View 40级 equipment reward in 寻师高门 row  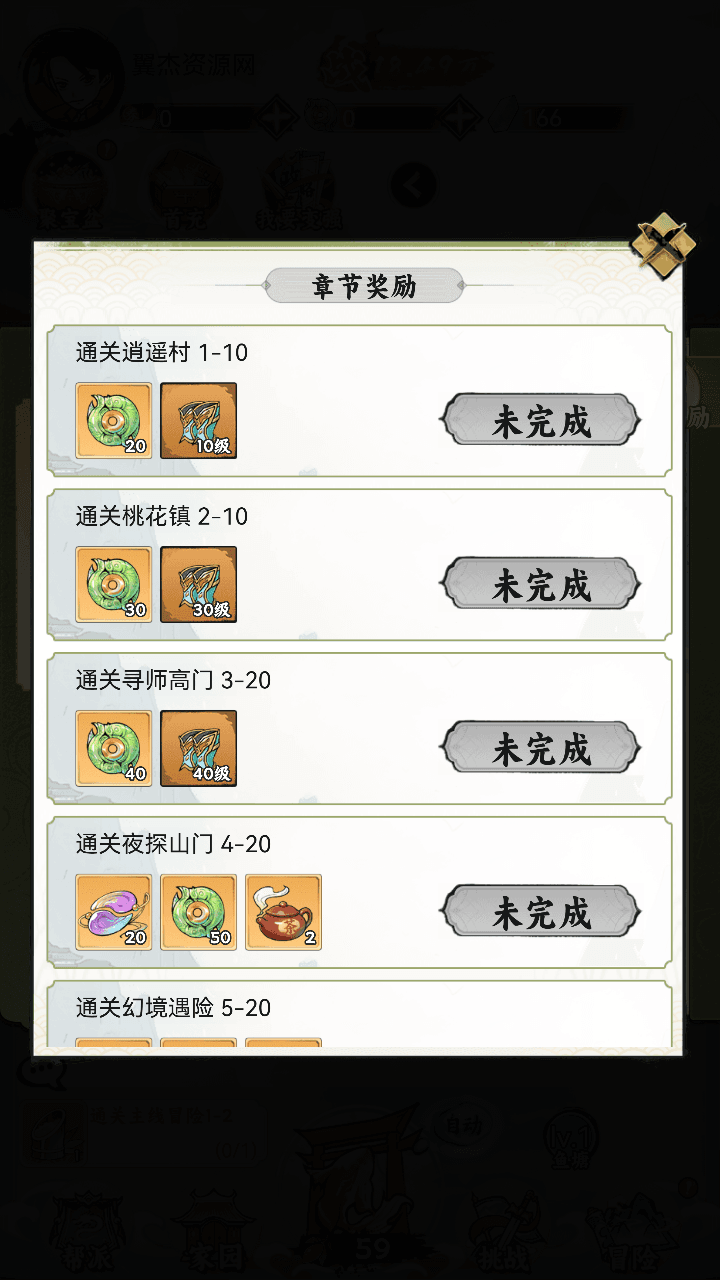pos(198,749)
